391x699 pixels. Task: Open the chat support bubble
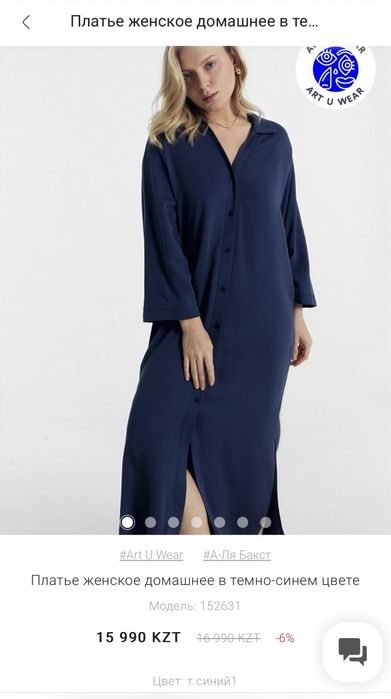click(352, 652)
